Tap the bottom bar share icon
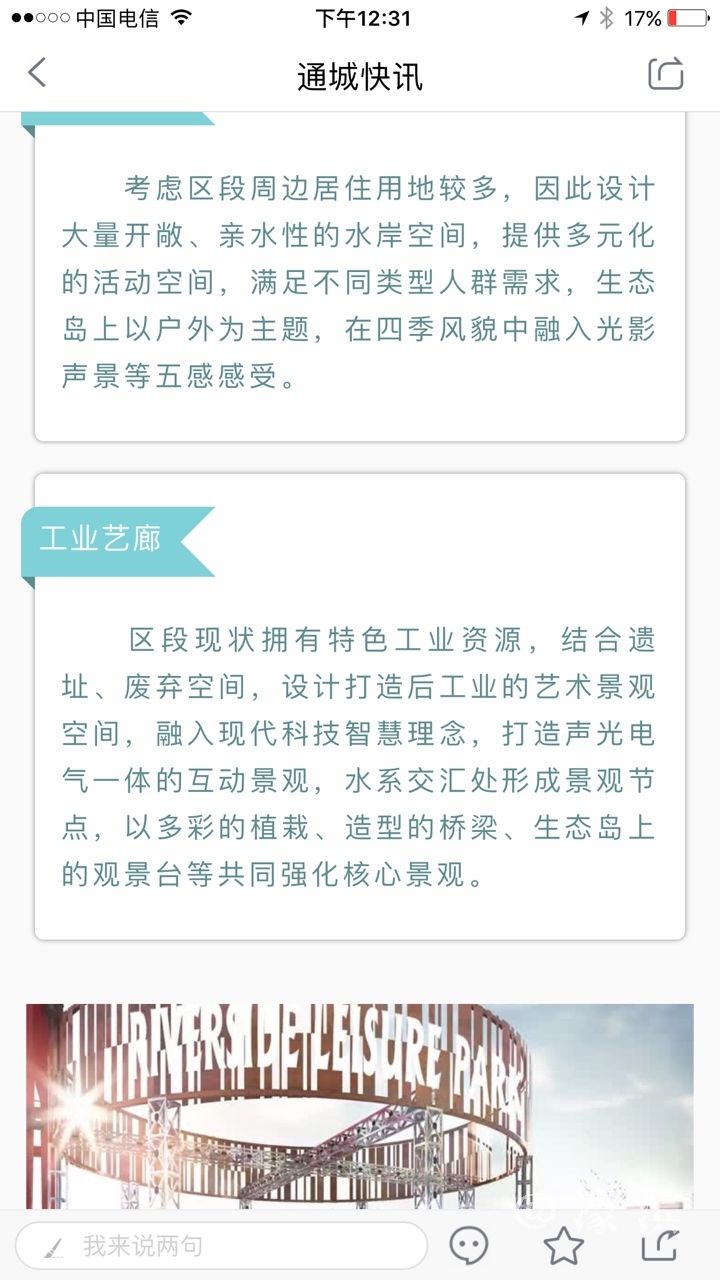 coord(660,1246)
